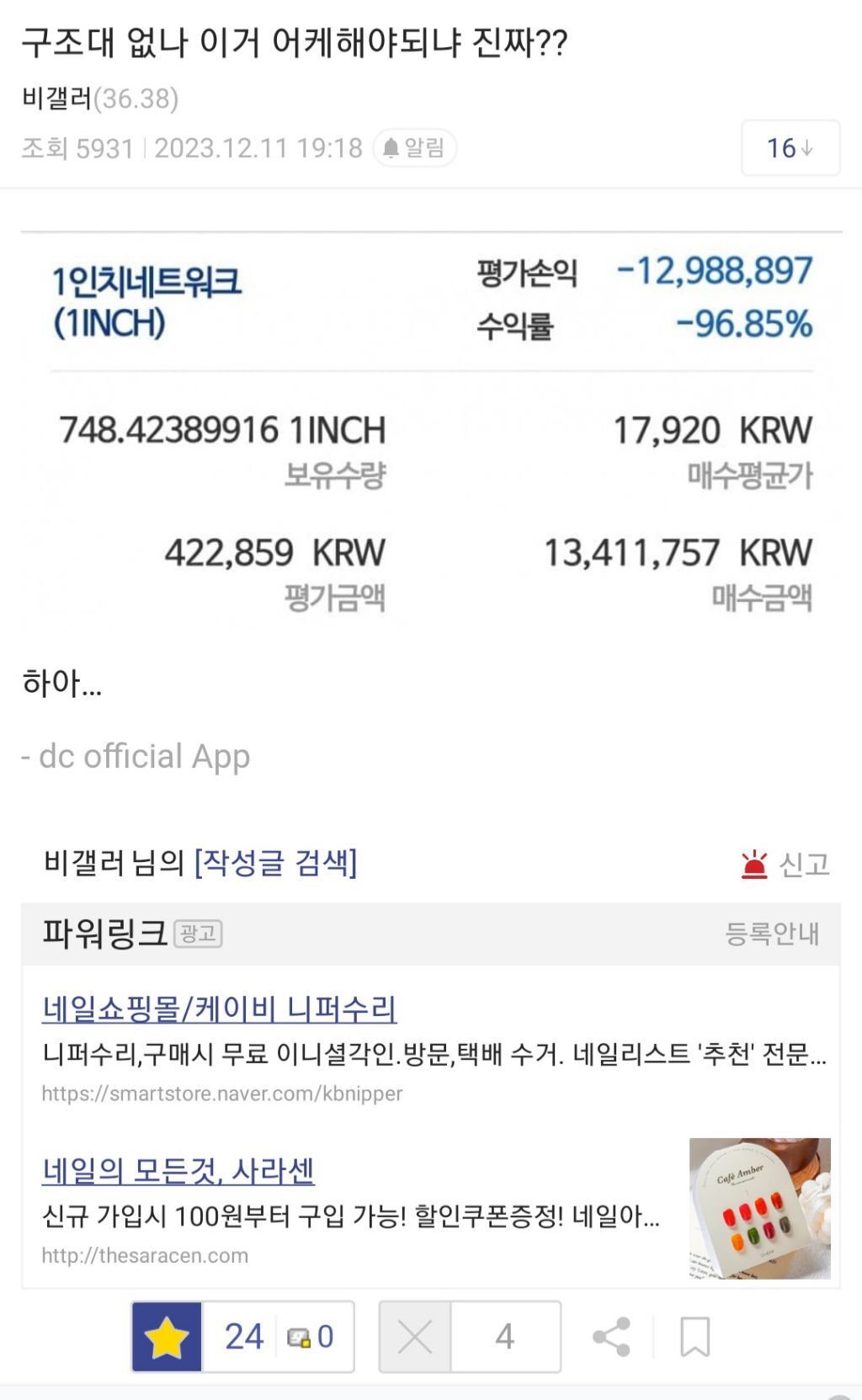862x1400 pixels.
Task: Recommend the post with the star button
Action: 167,1336
